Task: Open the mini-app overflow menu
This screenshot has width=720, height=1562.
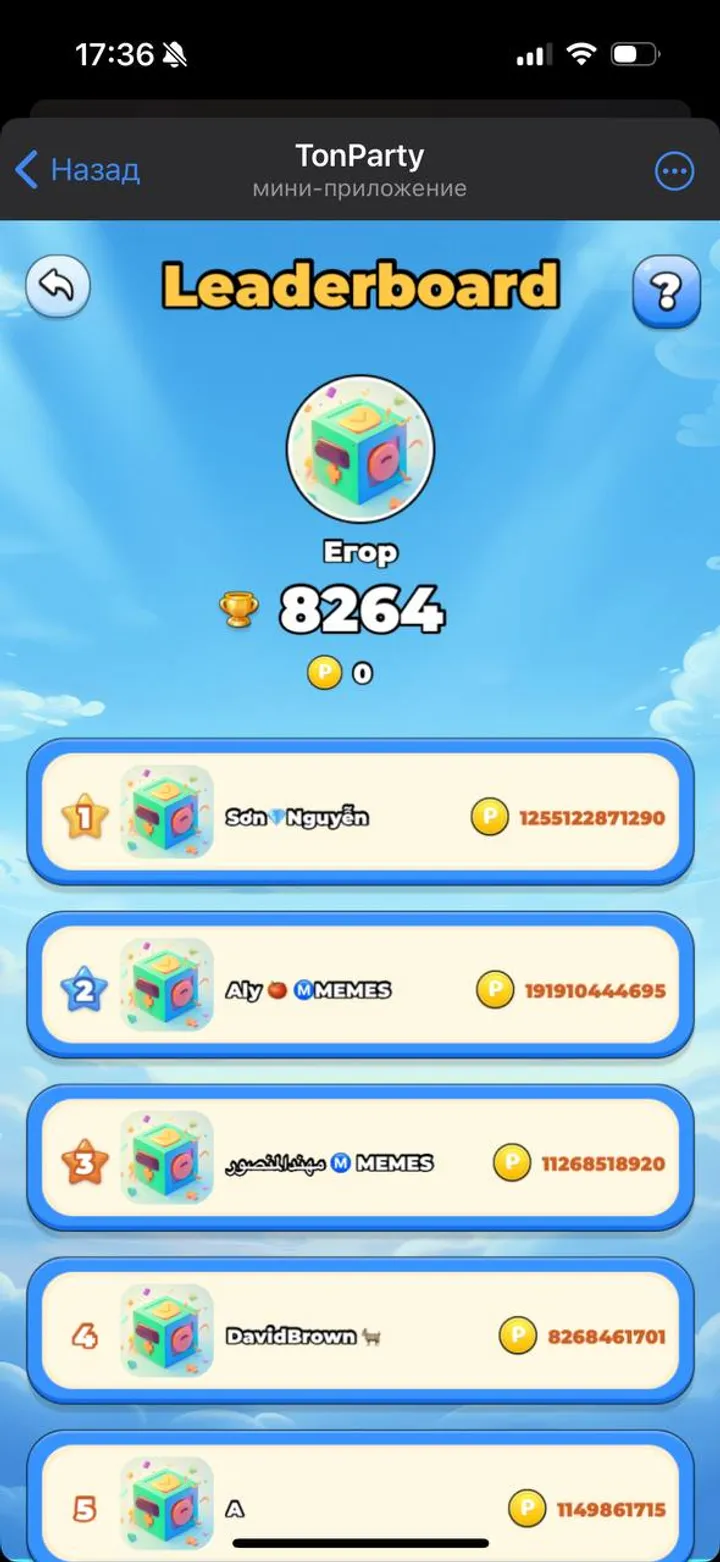Action: tap(673, 171)
